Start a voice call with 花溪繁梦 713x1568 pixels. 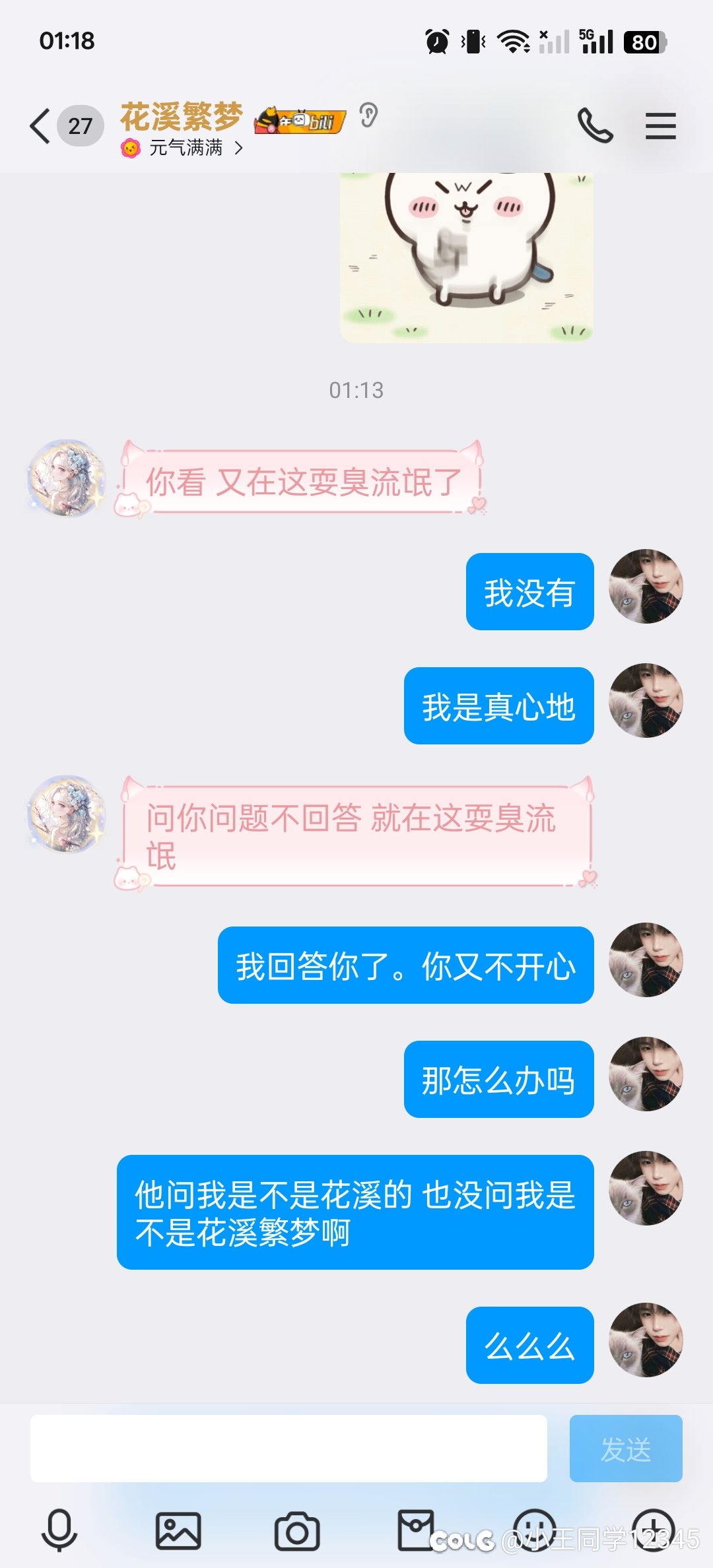coord(595,125)
